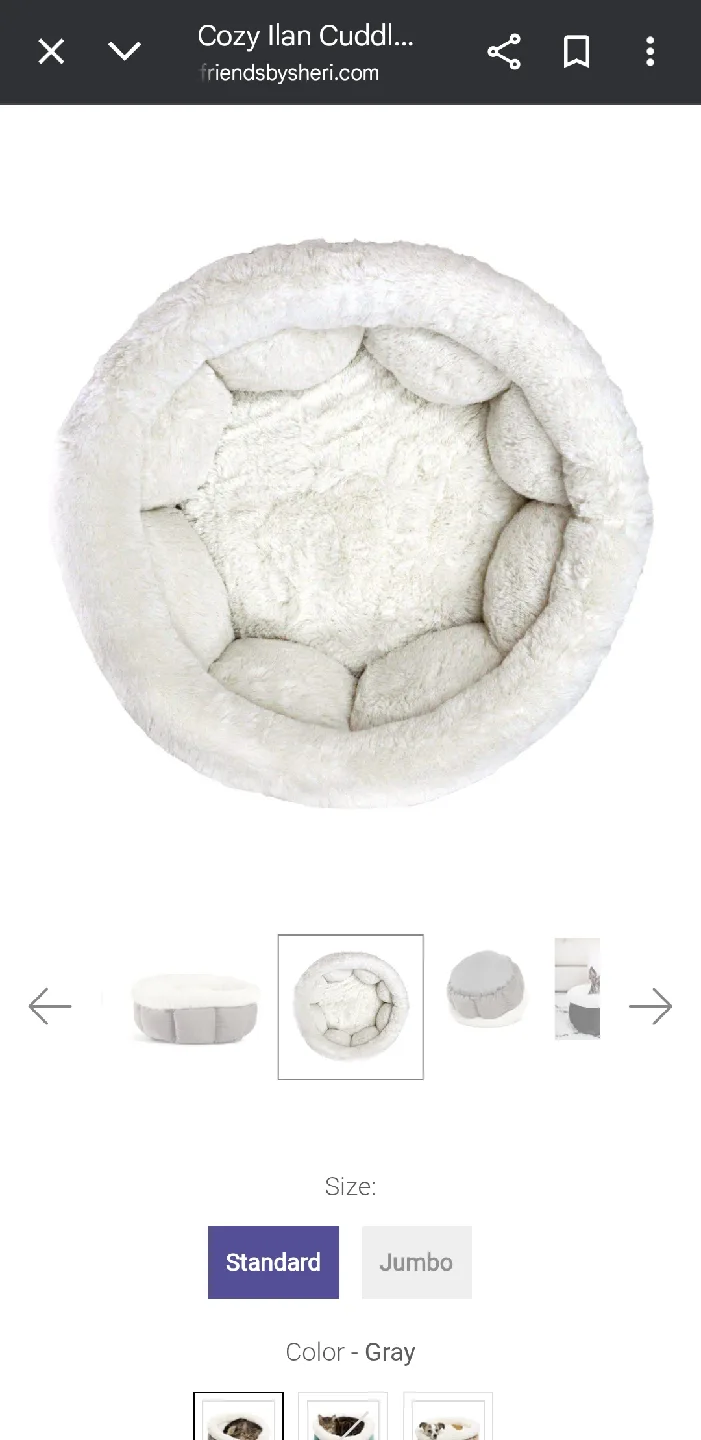Pick the second color swatch
701x1440 pixels.
point(343,1418)
